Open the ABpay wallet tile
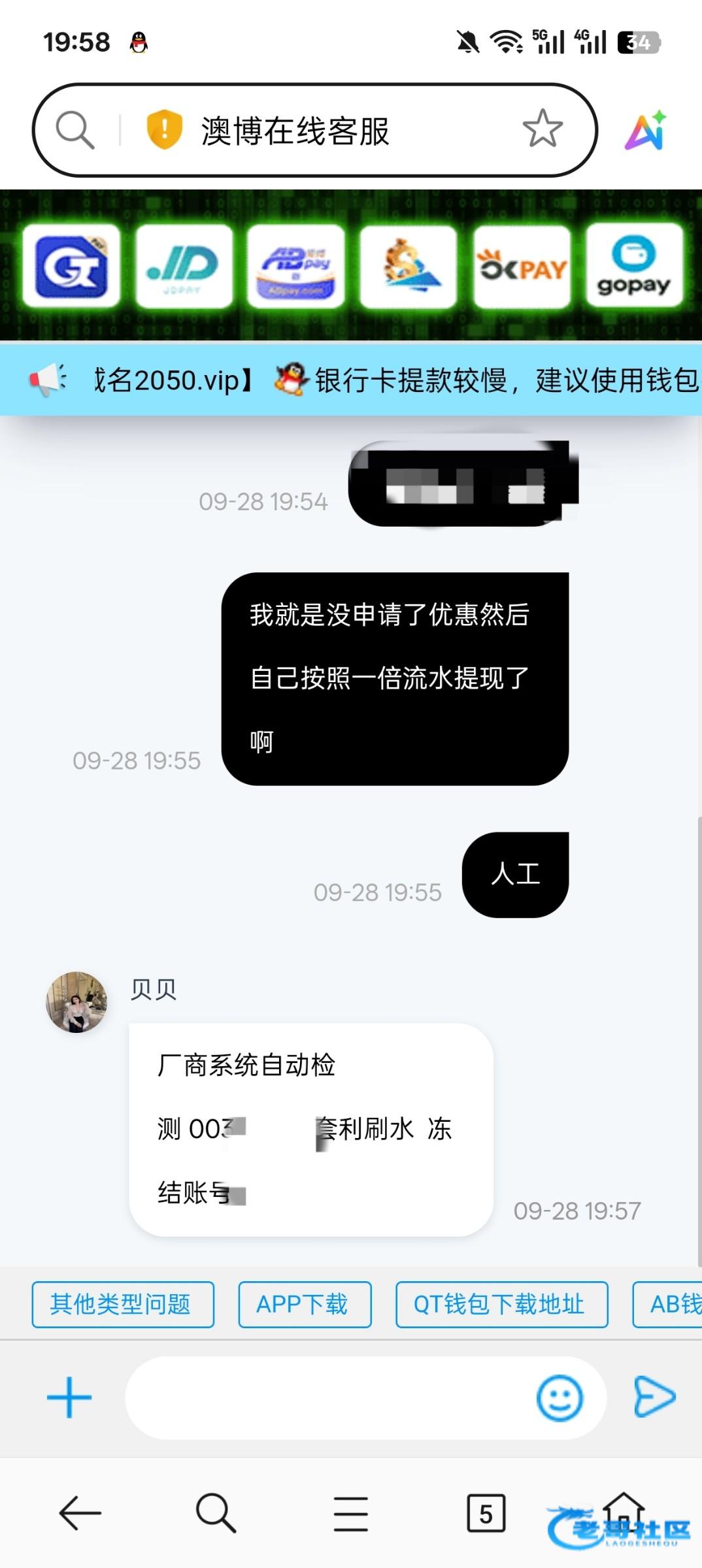702x1568 pixels. (296, 267)
